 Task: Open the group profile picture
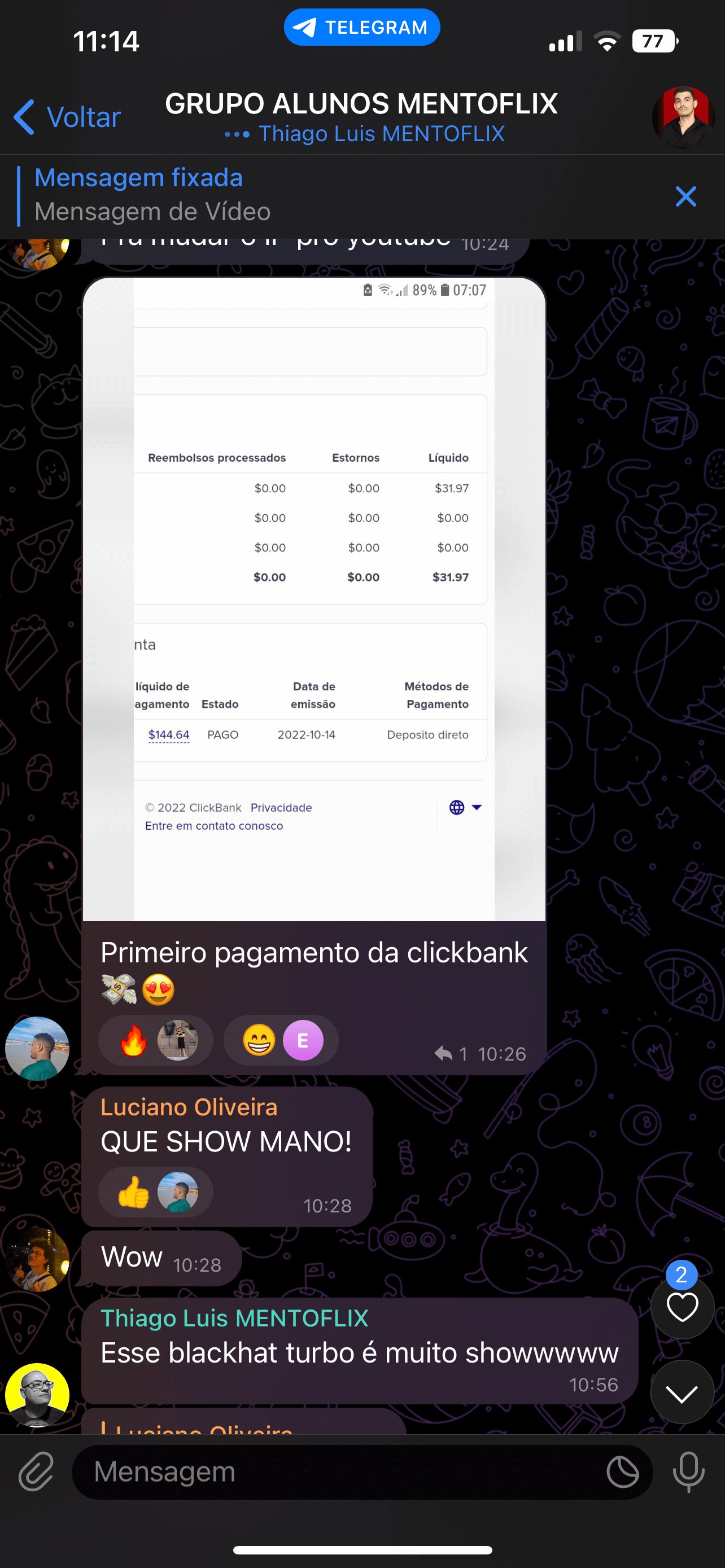click(683, 117)
